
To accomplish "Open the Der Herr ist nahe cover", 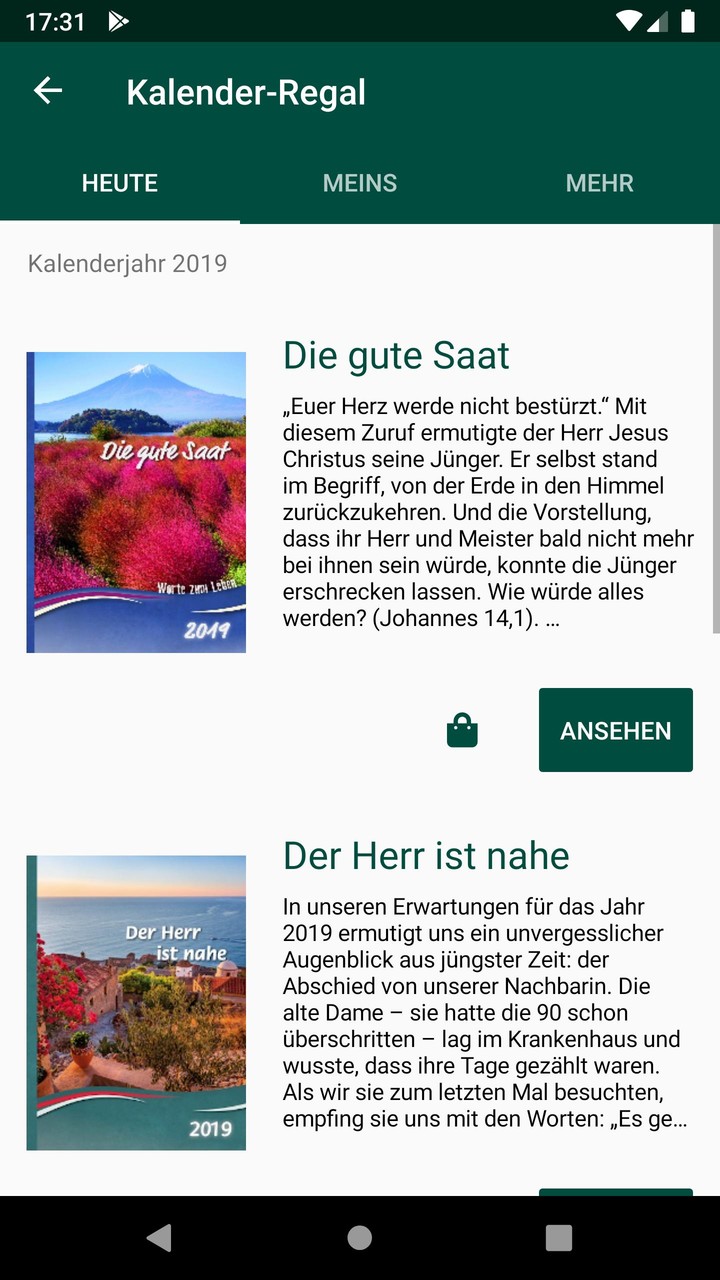I will (136, 1002).
